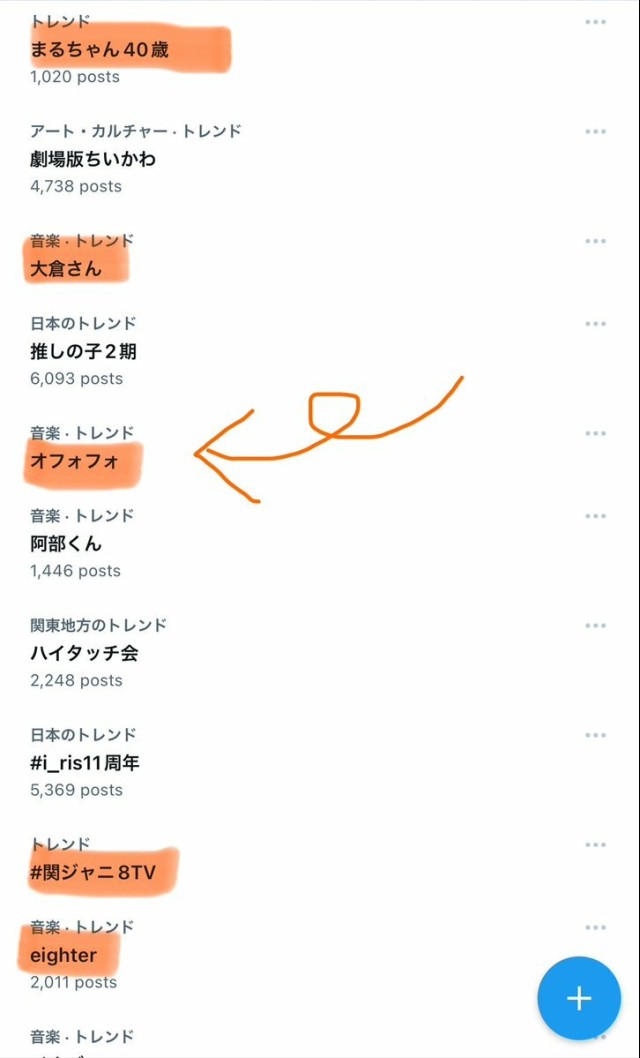Open more options for ハイタッチ会 trend
Image resolution: width=640 pixels, height=1058 pixels.
[x=596, y=625]
